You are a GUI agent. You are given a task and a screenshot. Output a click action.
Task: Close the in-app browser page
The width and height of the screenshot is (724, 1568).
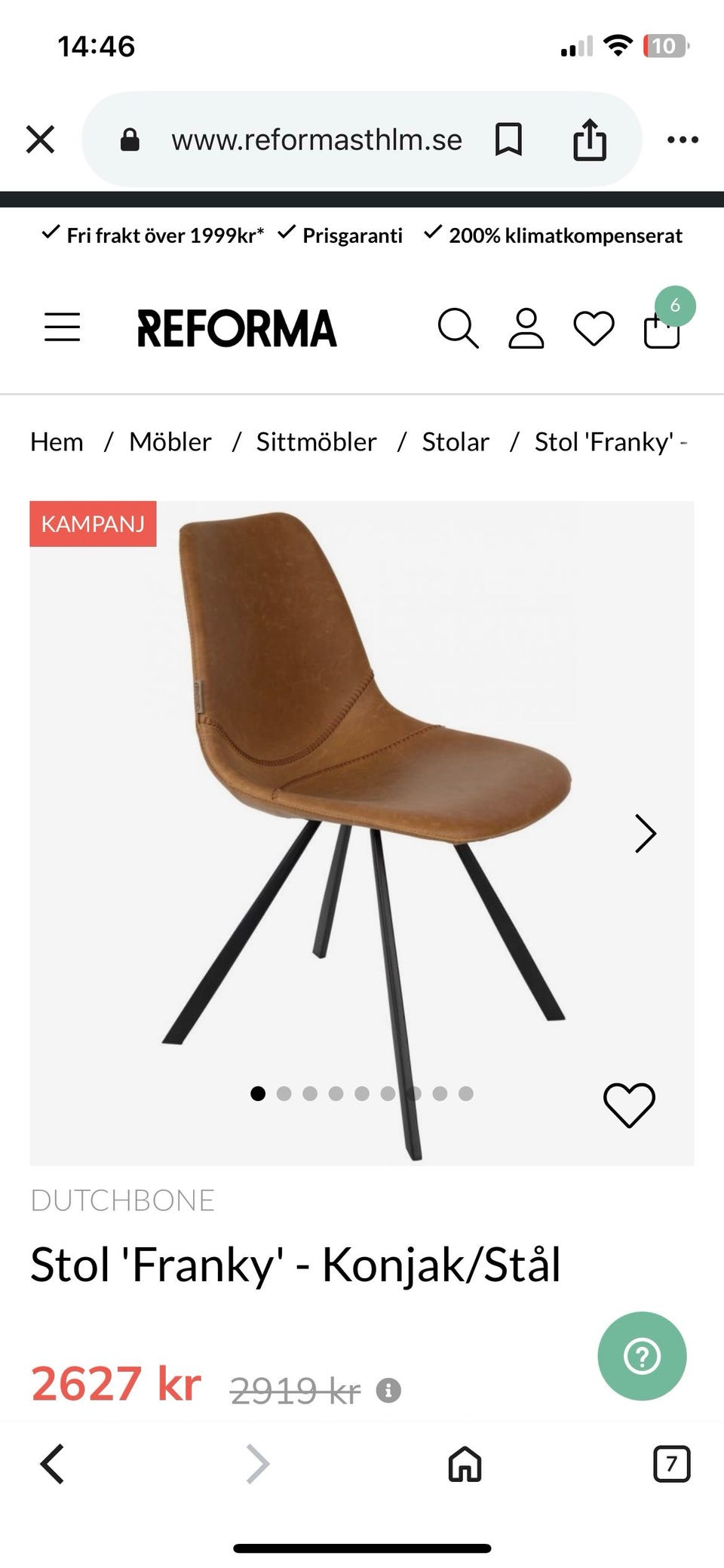point(40,140)
